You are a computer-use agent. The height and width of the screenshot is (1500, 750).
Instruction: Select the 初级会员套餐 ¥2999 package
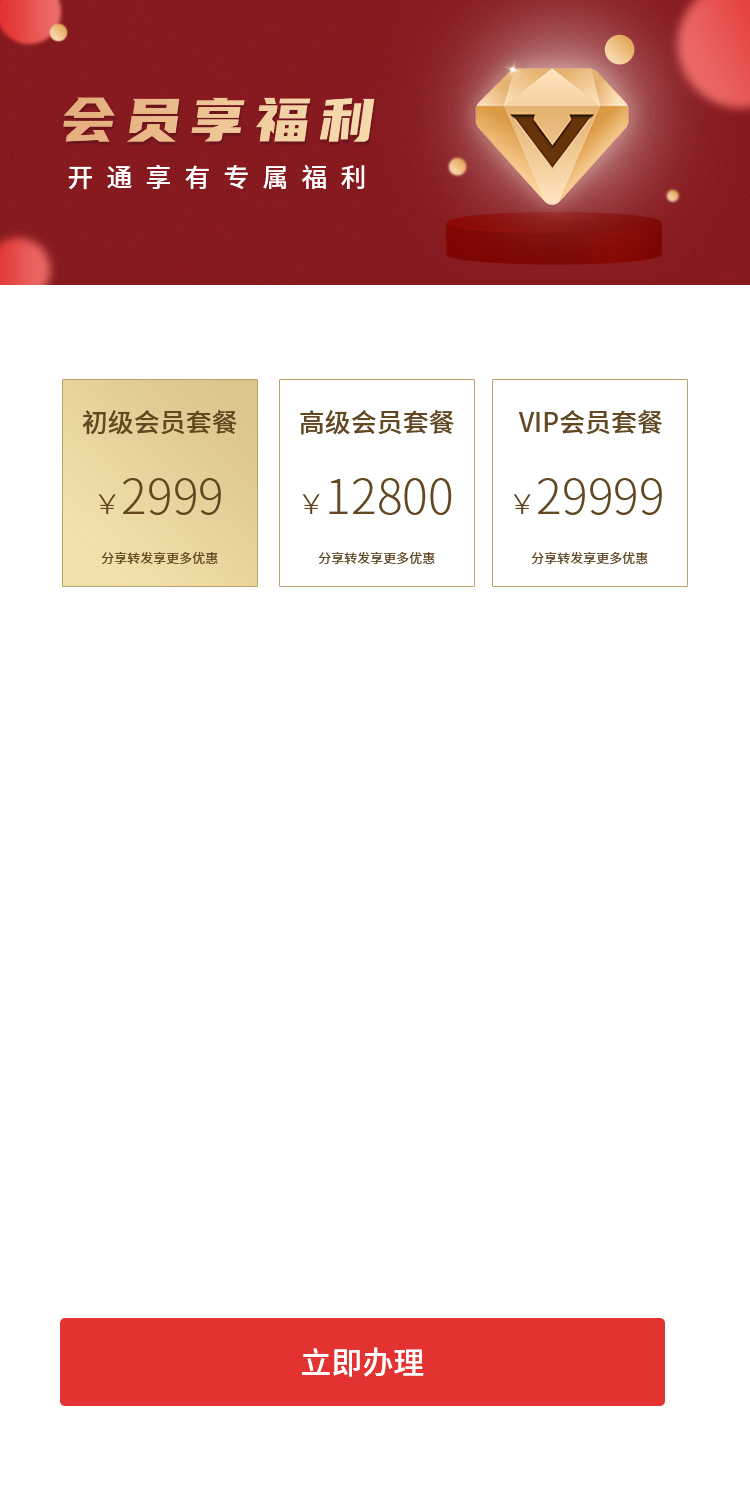[160, 483]
